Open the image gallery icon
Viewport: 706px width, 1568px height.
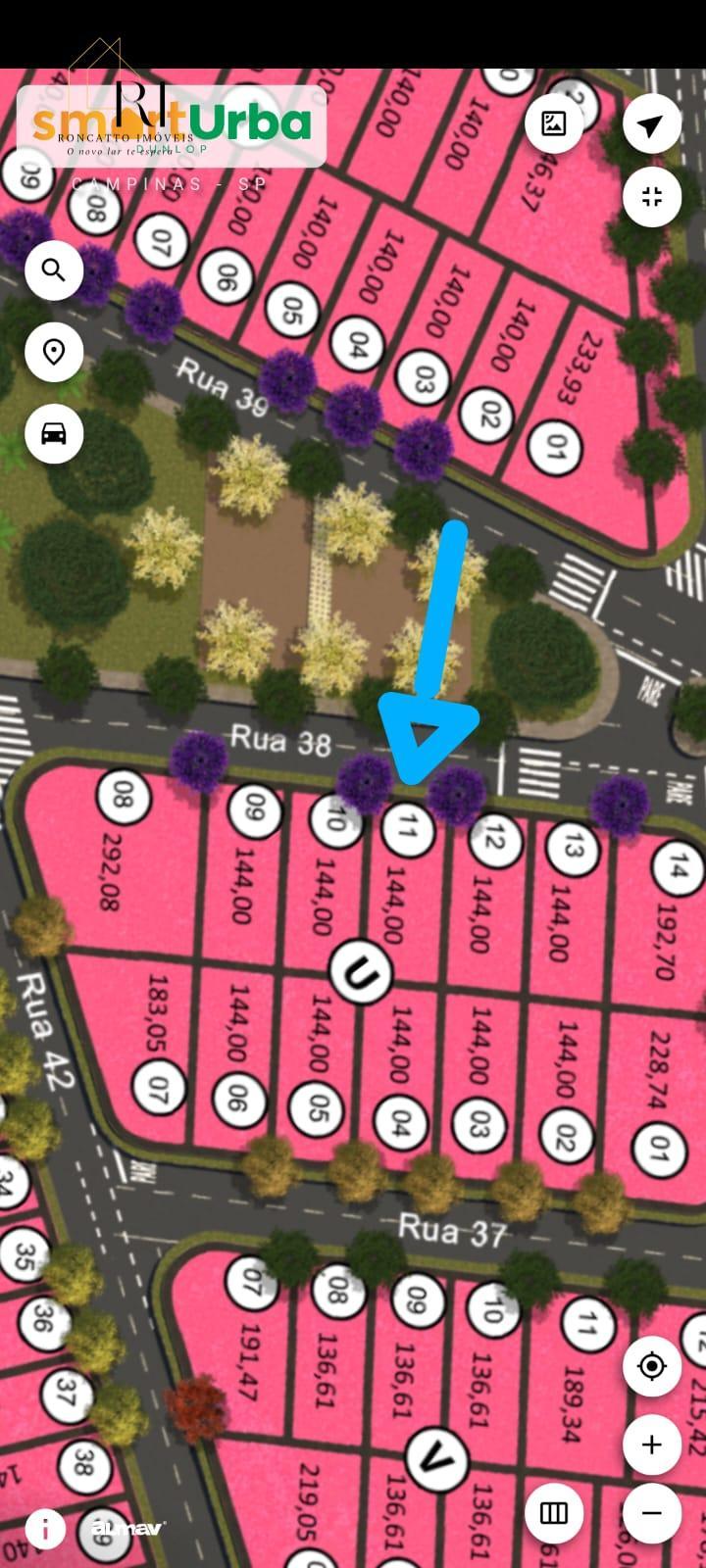[x=554, y=122]
